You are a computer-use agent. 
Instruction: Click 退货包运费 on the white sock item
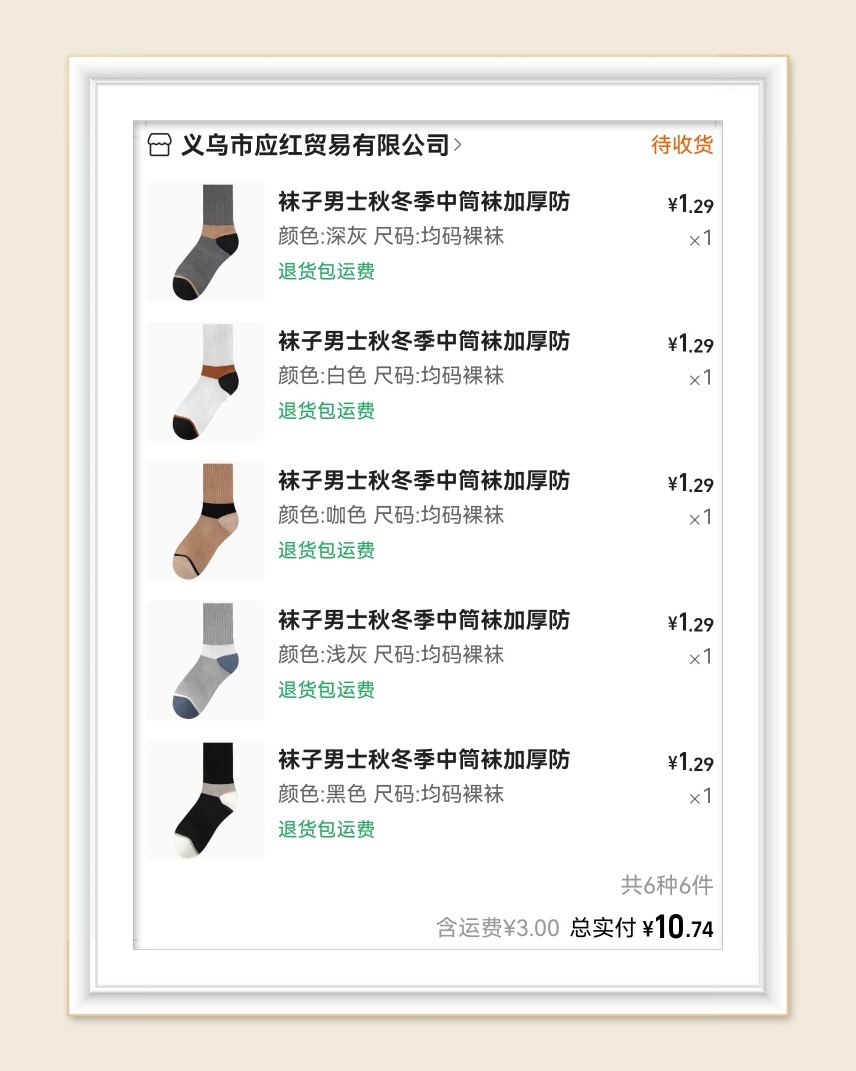click(x=325, y=411)
